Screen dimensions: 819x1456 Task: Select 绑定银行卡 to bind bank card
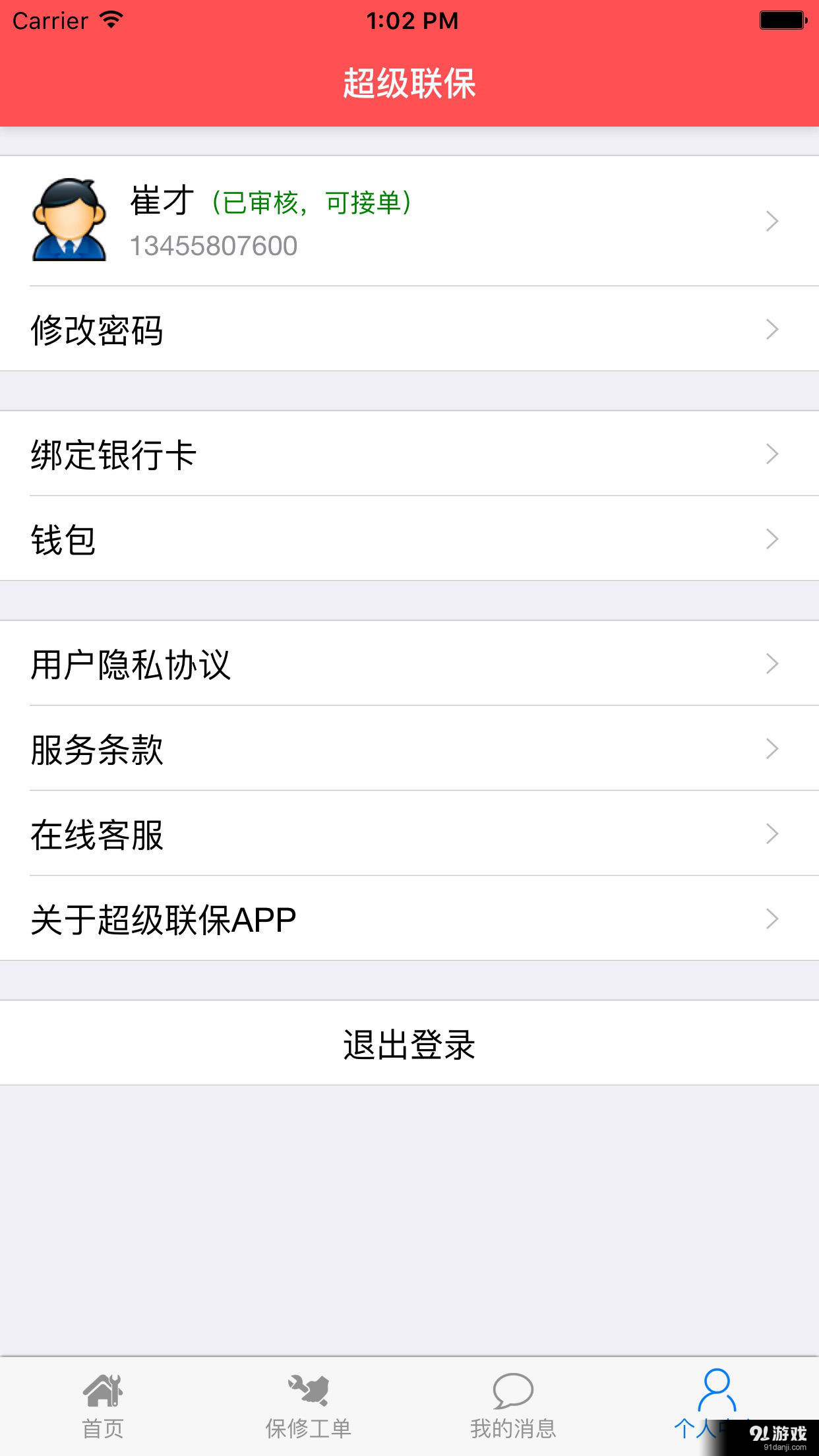pyautogui.click(x=114, y=454)
